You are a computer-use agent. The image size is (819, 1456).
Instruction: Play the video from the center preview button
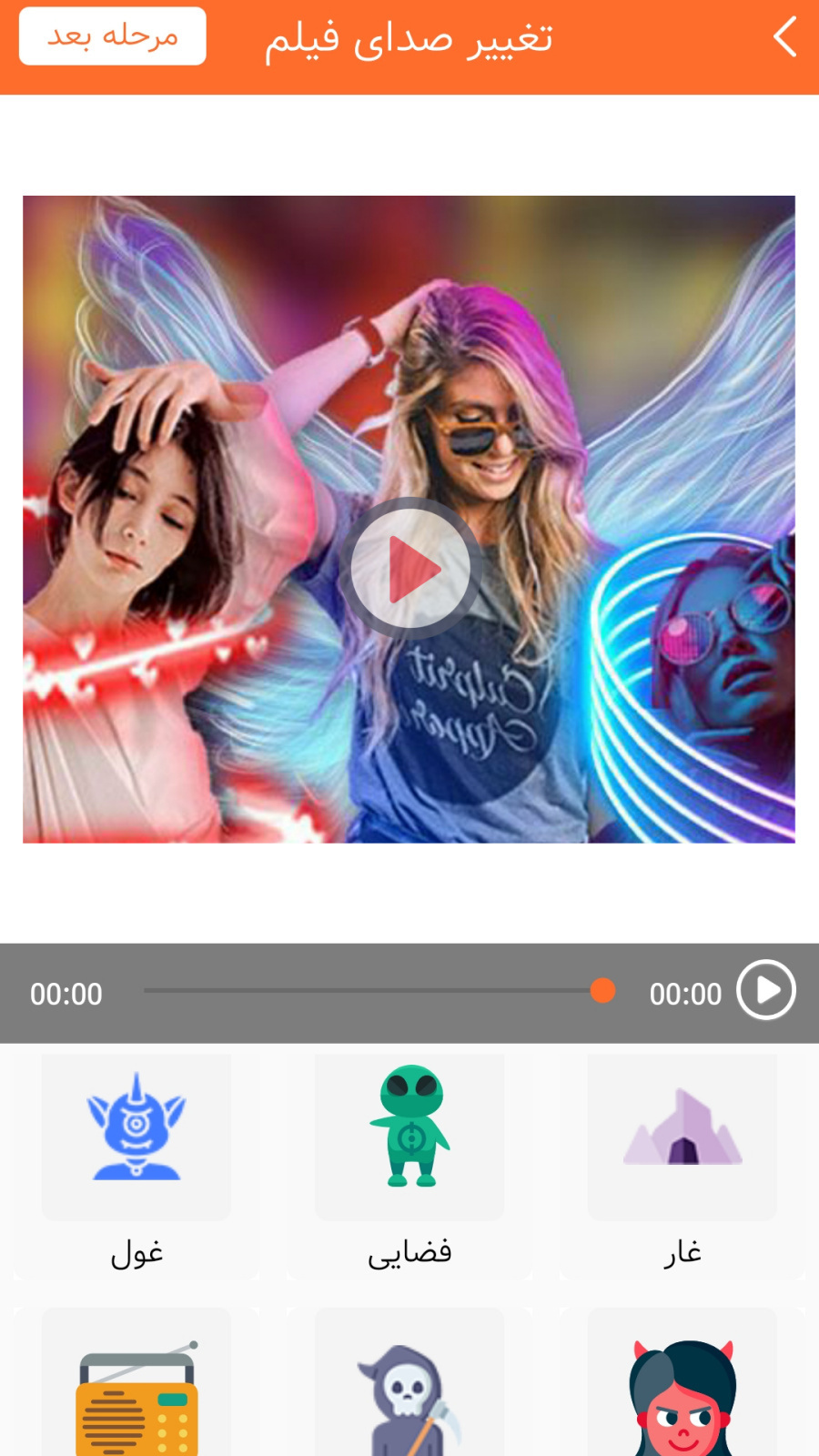coord(410,569)
